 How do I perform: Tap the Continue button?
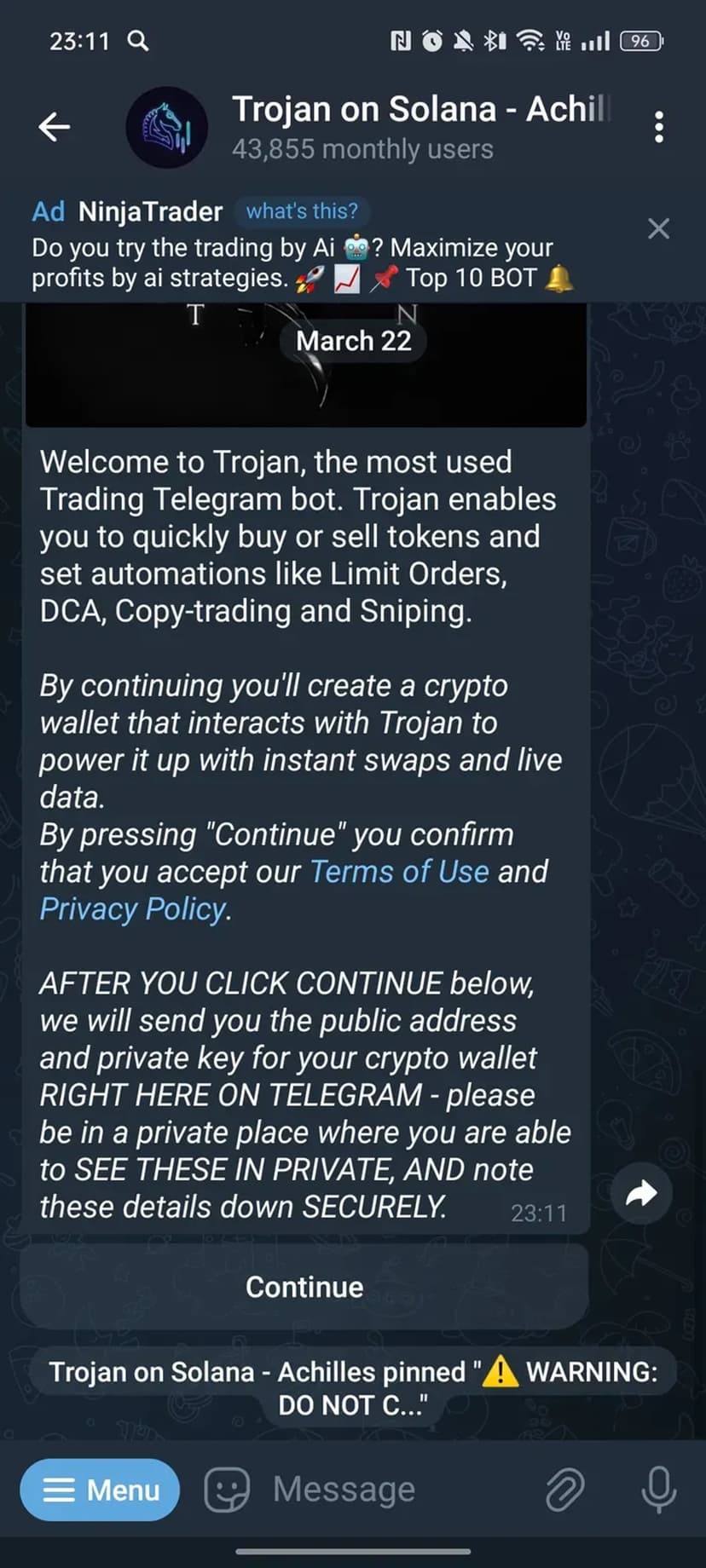click(304, 1287)
